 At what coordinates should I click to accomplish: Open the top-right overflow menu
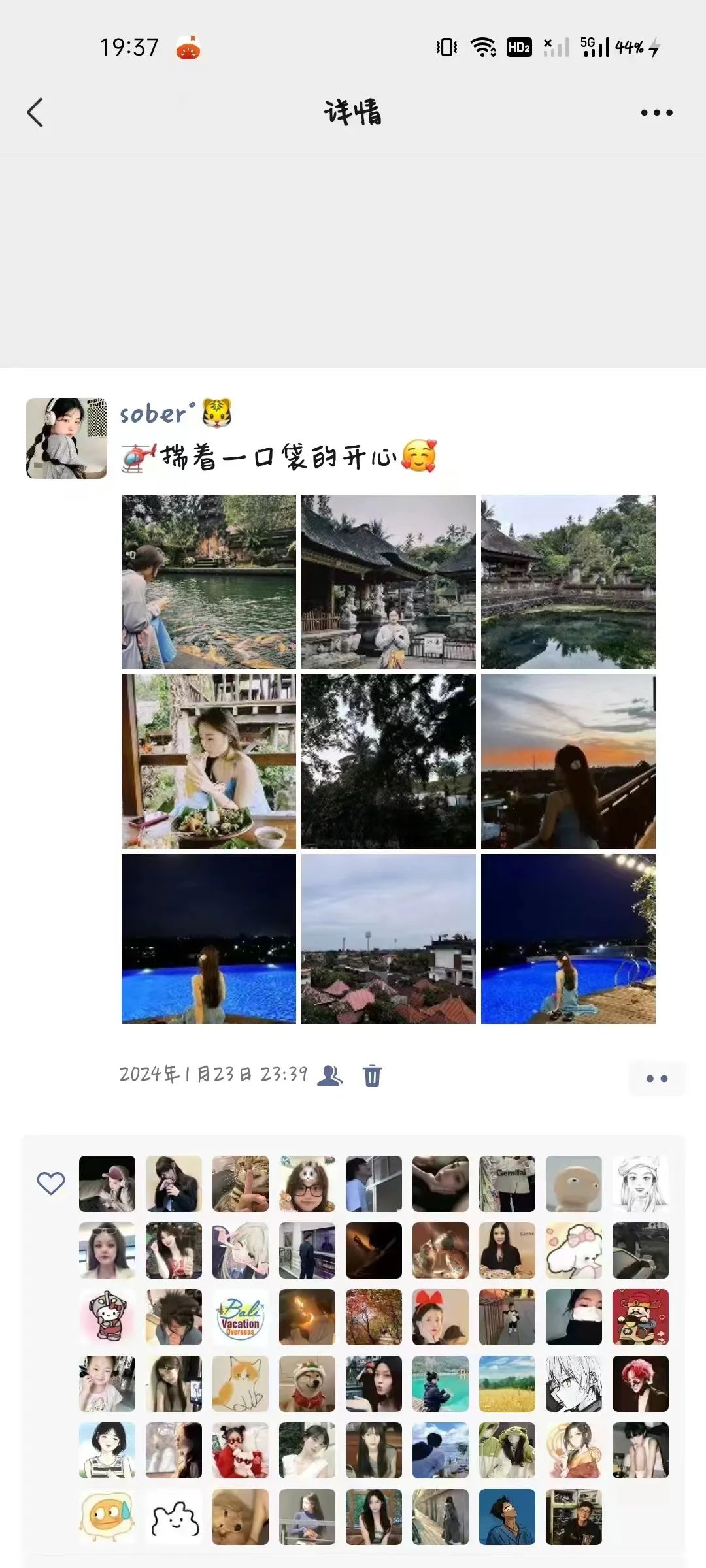point(656,112)
